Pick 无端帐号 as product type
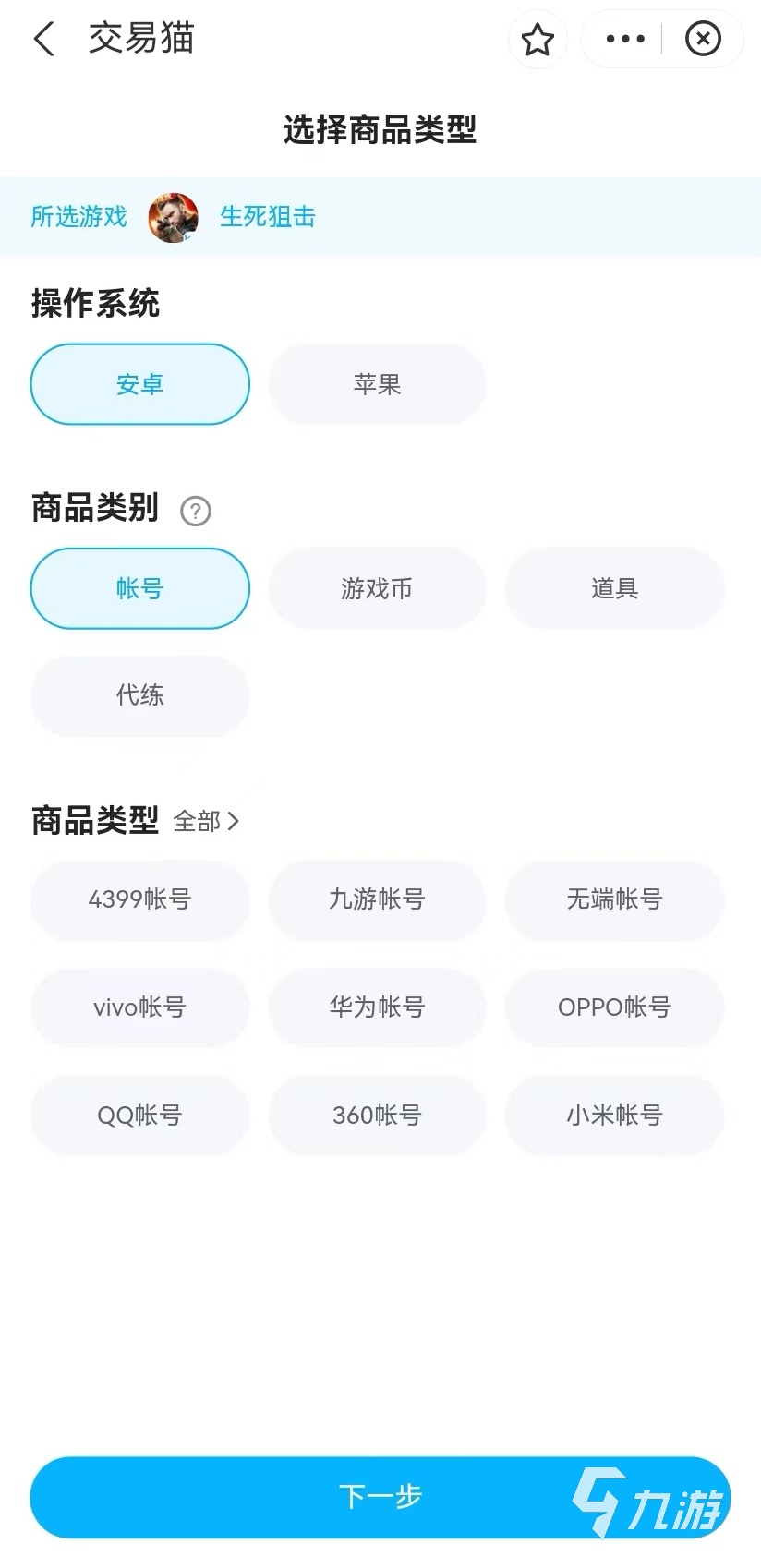The height and width of the screenshot is (1568, 761). point(614,899)
